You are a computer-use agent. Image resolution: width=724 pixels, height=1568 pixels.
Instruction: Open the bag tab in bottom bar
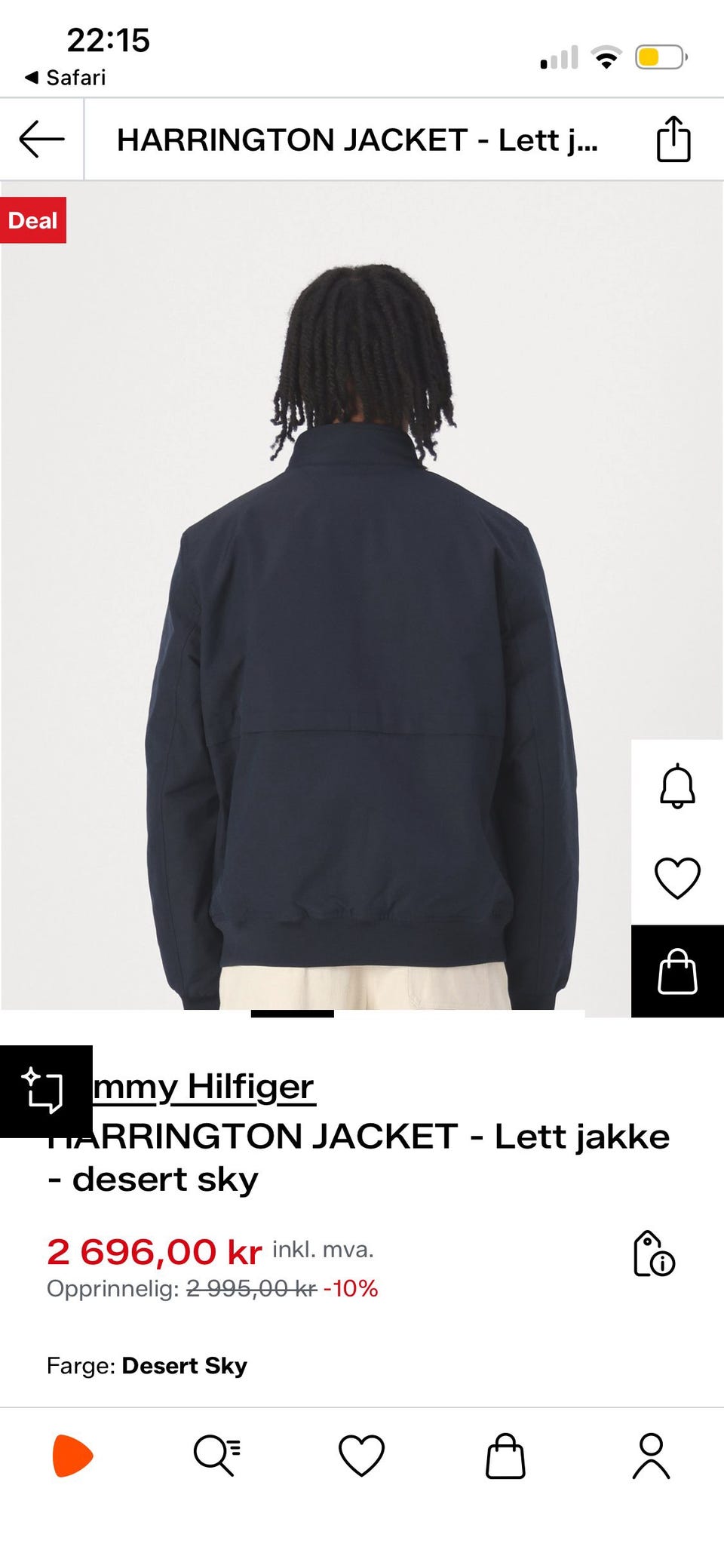[505, 1455]
